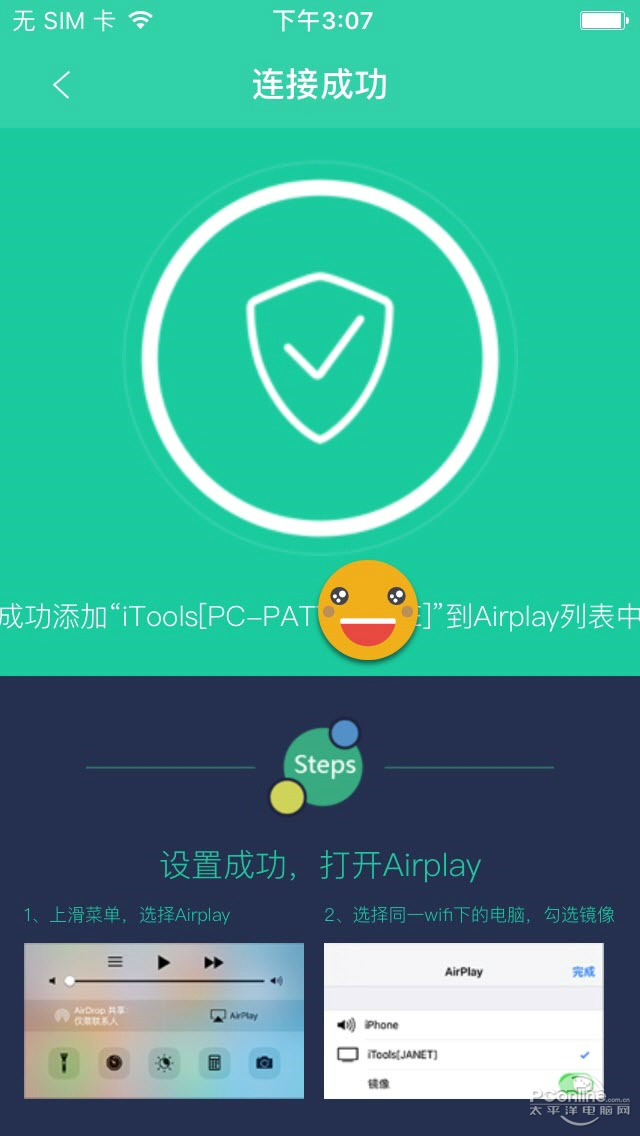Viewport: 640px width, 1136px height.
Task: Go back from the 连接成功 screen
Action: 62,85
